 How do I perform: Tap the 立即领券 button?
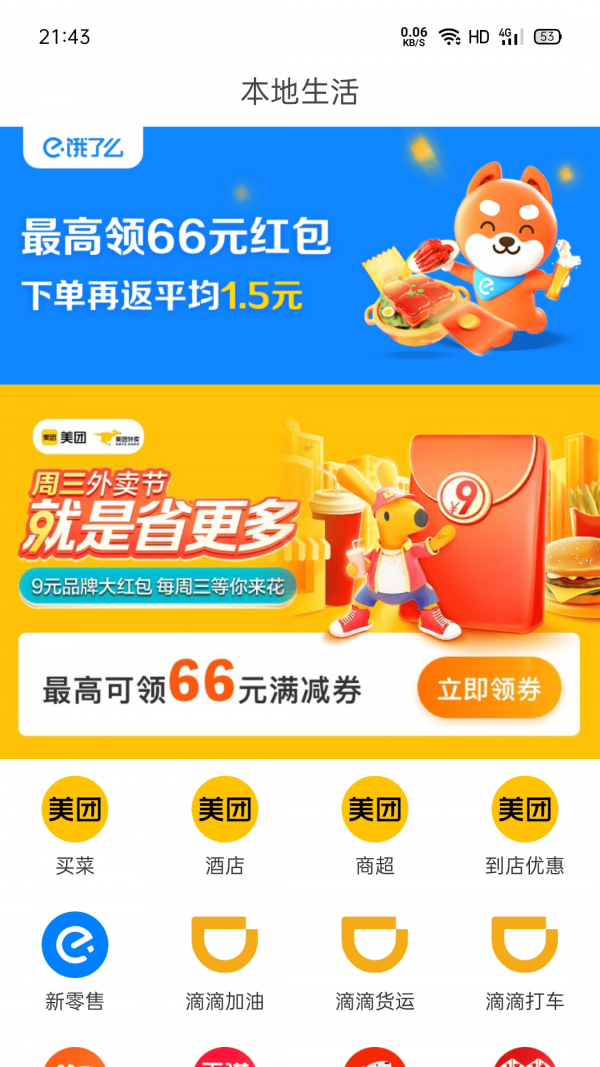(489, 688)
